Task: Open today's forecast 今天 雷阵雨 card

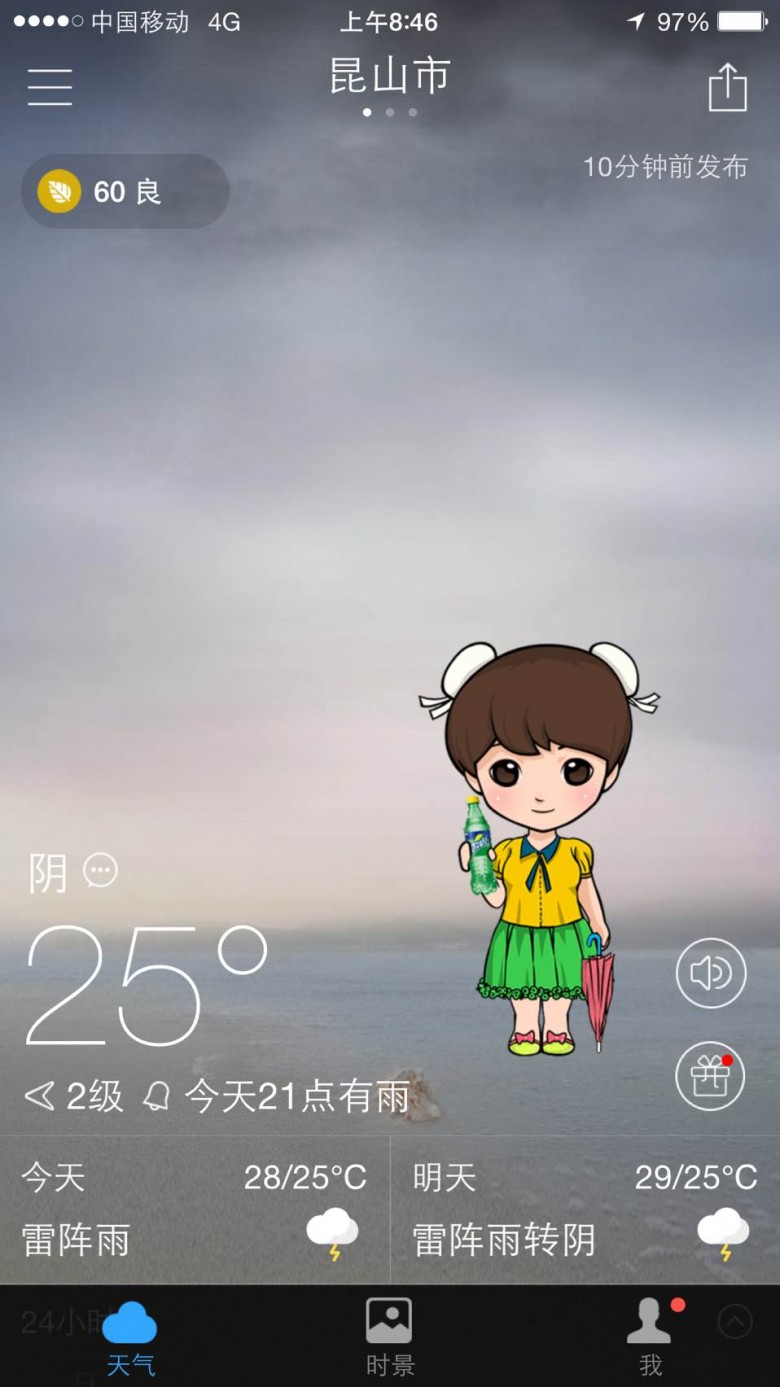Action: 195,1210
